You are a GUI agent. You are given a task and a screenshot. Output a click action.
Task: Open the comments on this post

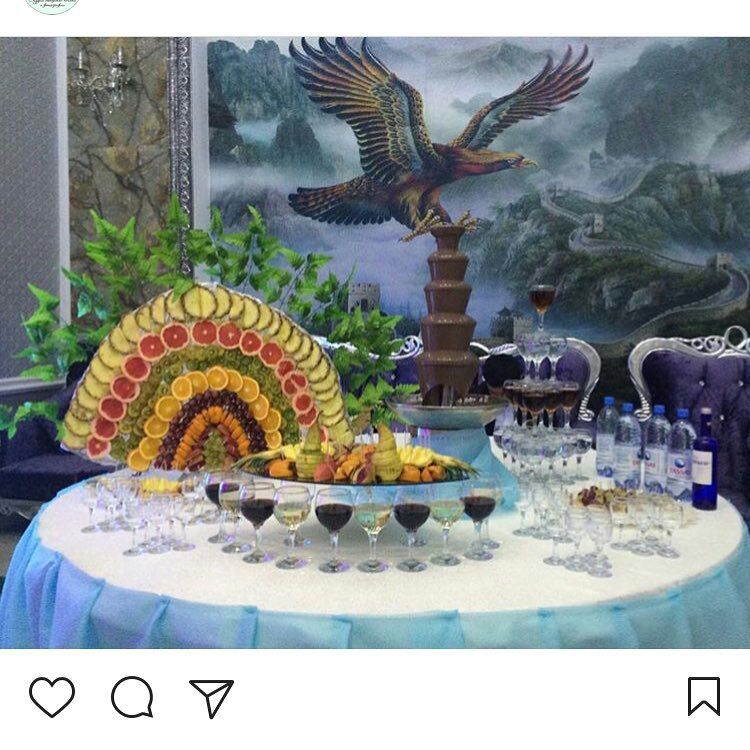[132, 697]
